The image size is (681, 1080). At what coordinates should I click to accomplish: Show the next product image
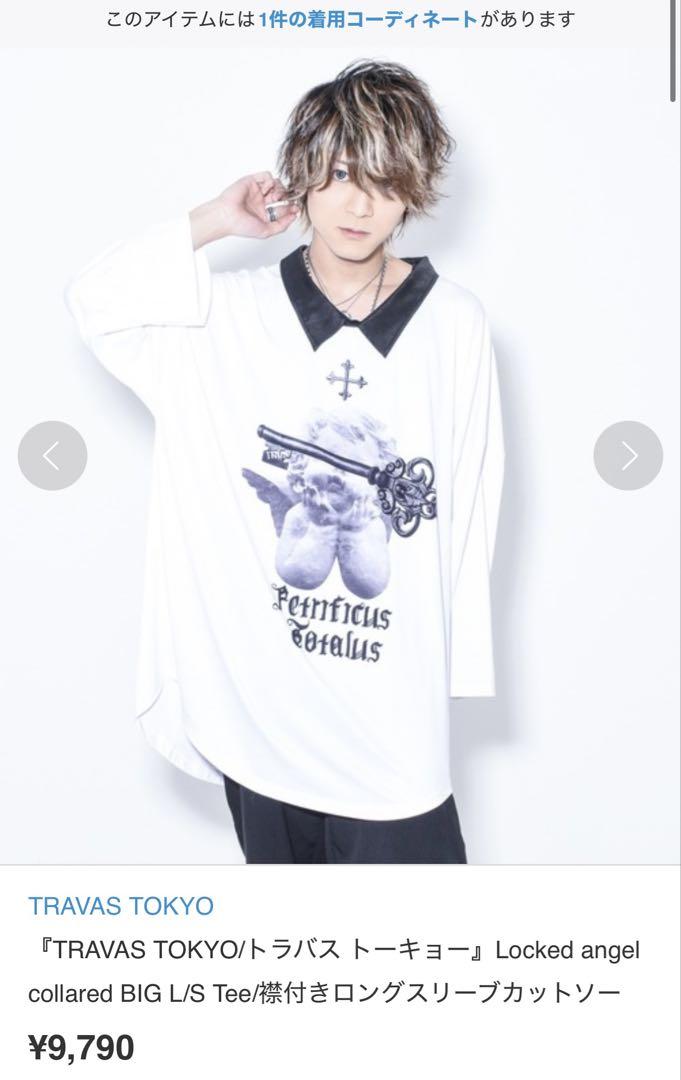(x=628, y=456)
